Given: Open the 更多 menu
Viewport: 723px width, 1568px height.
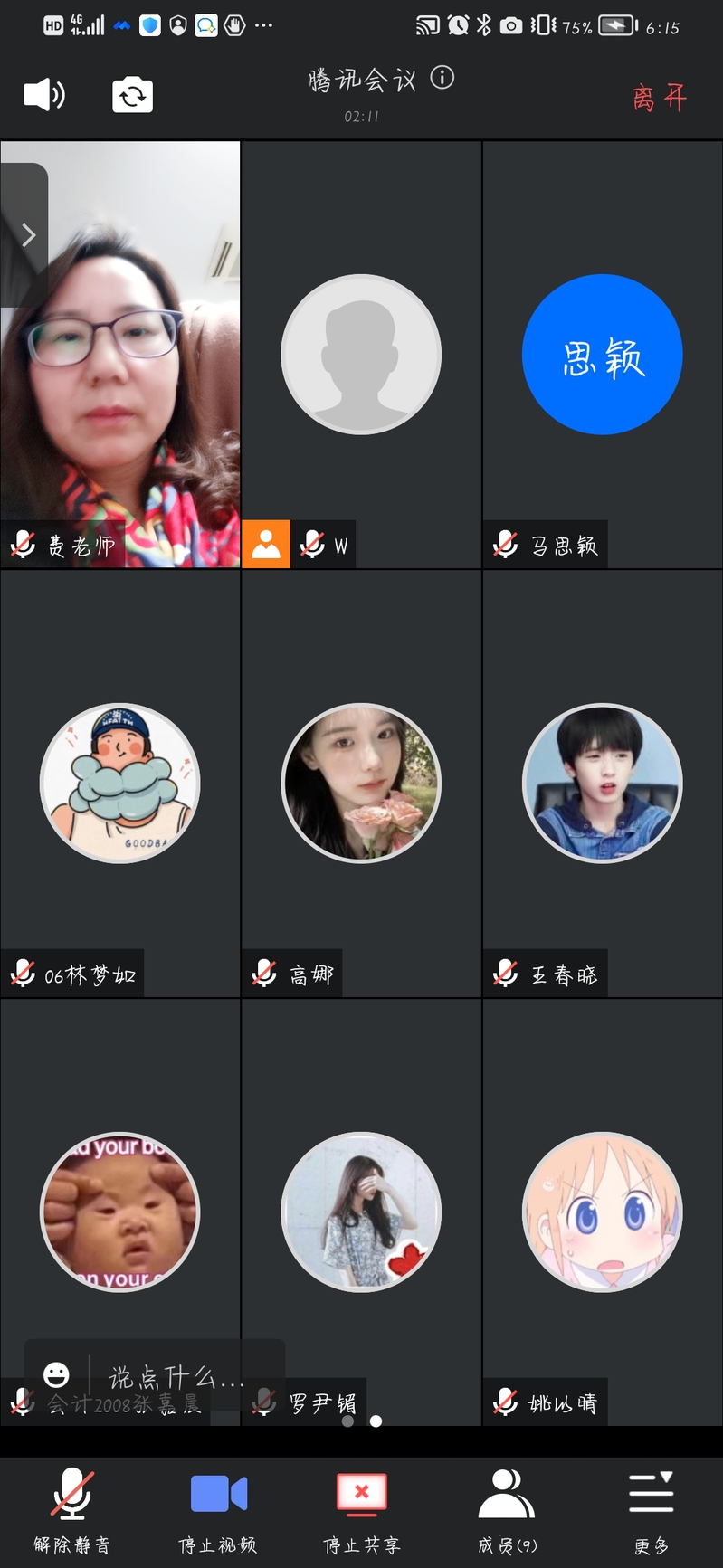Looking at the screenshot, I should [x=652, y=1511].
